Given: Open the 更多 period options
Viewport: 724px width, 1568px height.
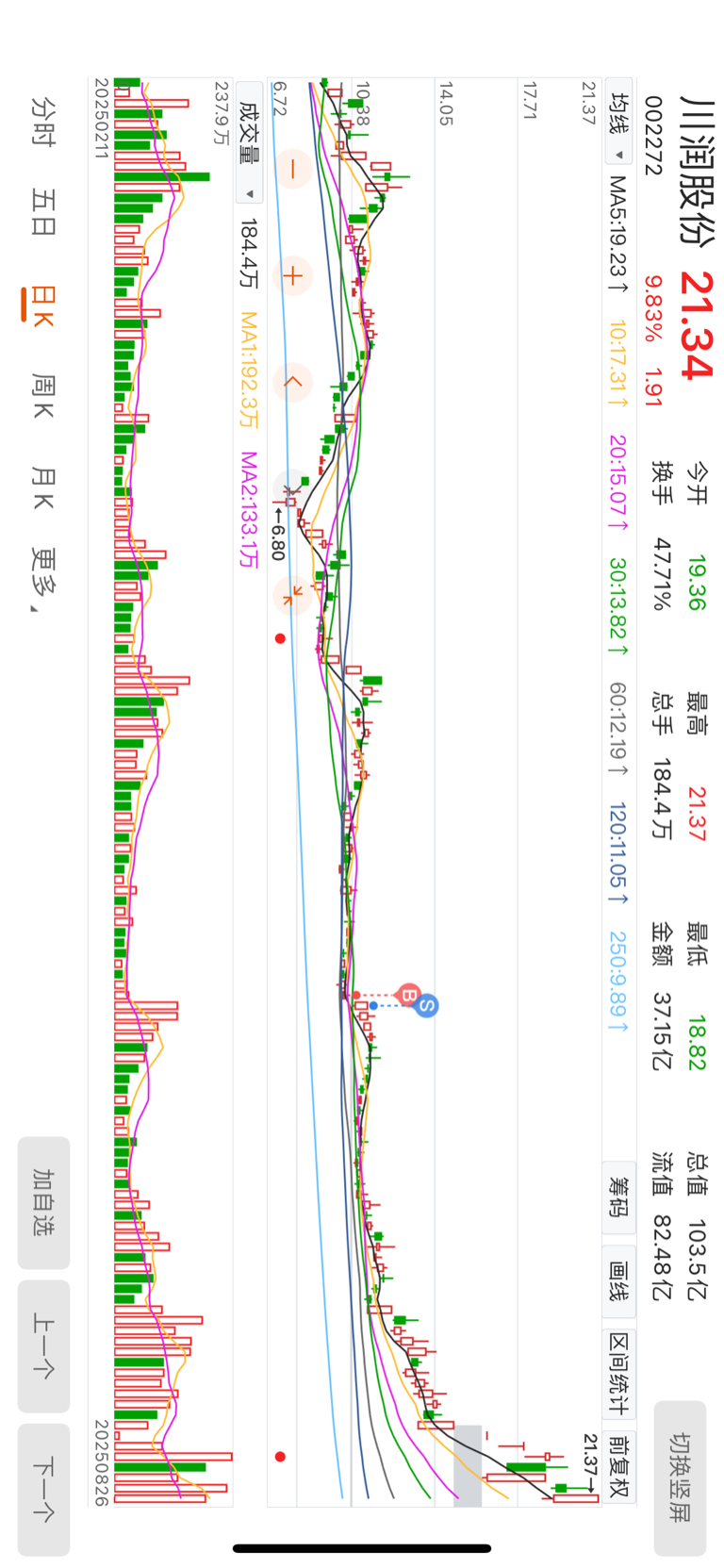Looking at the screenshot, I should [x=41, y=579].
